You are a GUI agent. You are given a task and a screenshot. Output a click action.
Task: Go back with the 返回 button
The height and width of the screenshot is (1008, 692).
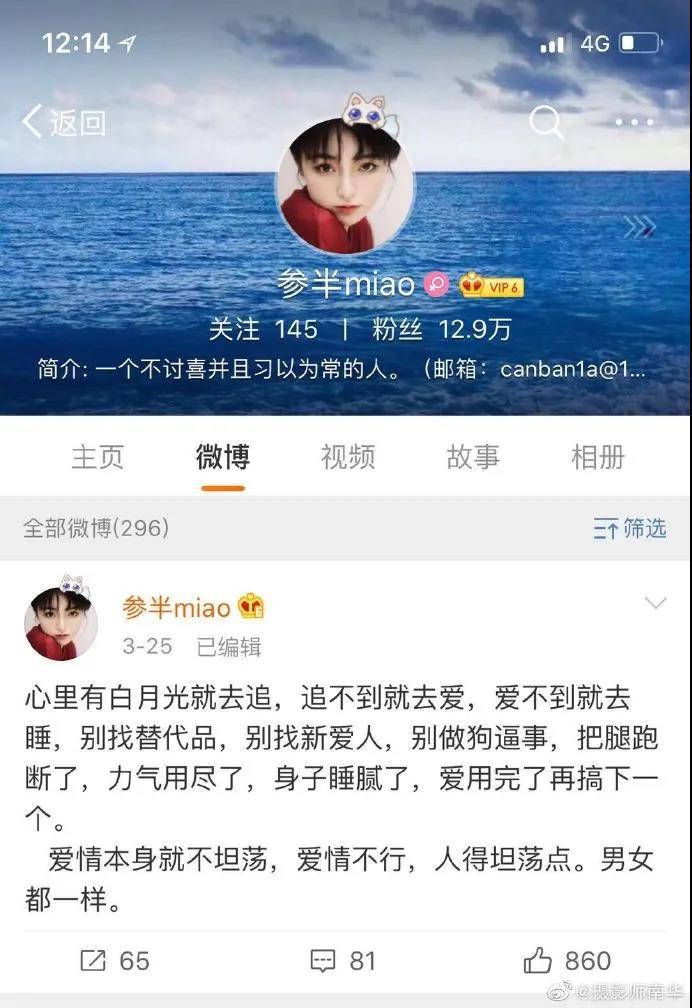point(64,122)
